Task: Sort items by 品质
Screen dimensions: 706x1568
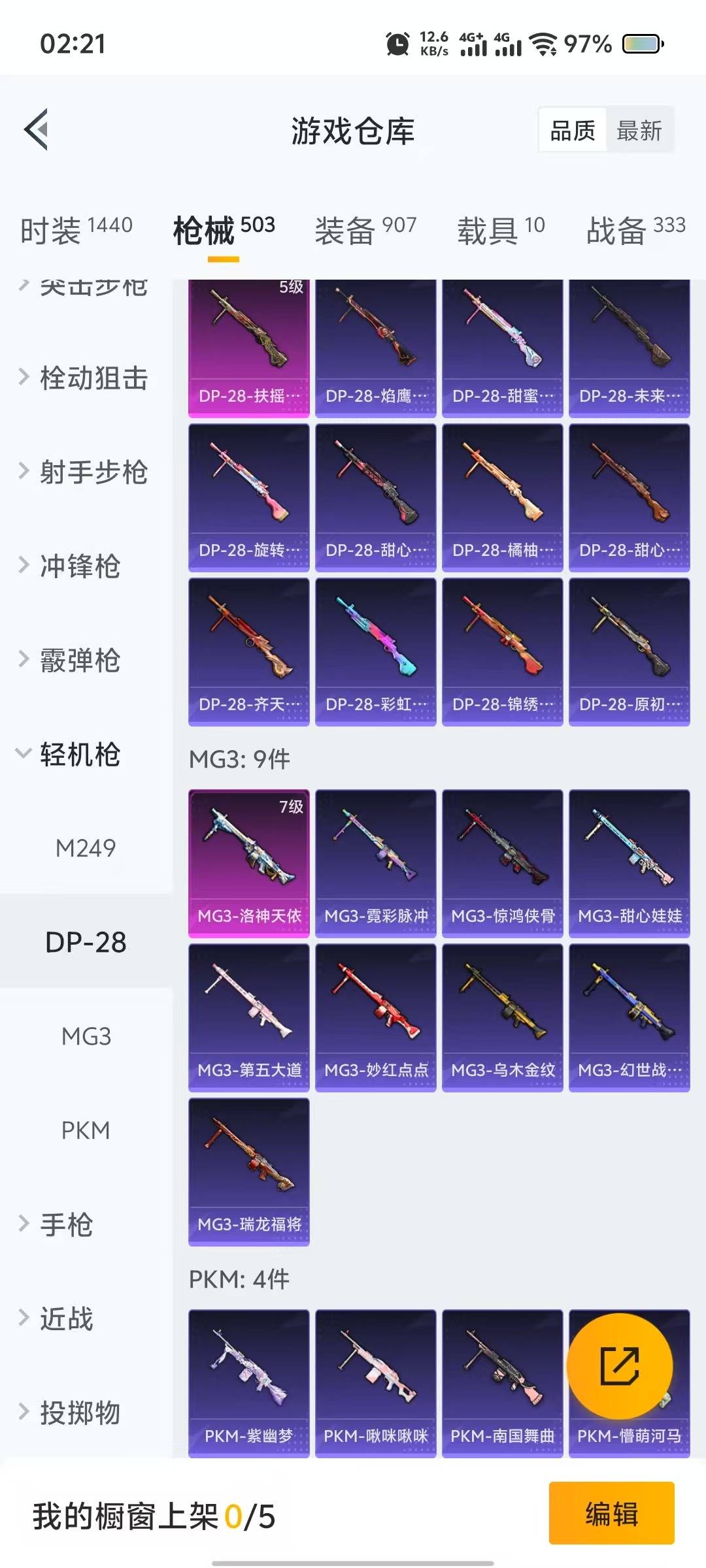Action: click(x=573, y=130)
